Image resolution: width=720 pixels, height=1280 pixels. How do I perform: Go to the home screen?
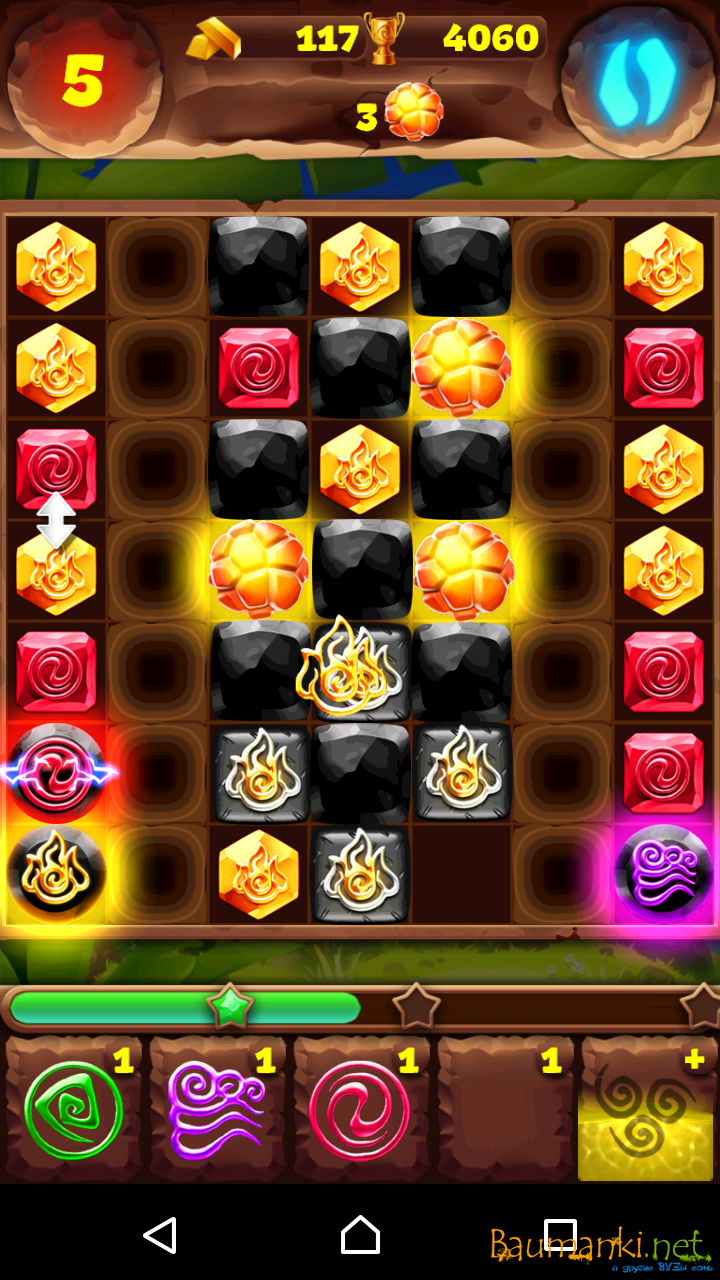[360, 1236]
